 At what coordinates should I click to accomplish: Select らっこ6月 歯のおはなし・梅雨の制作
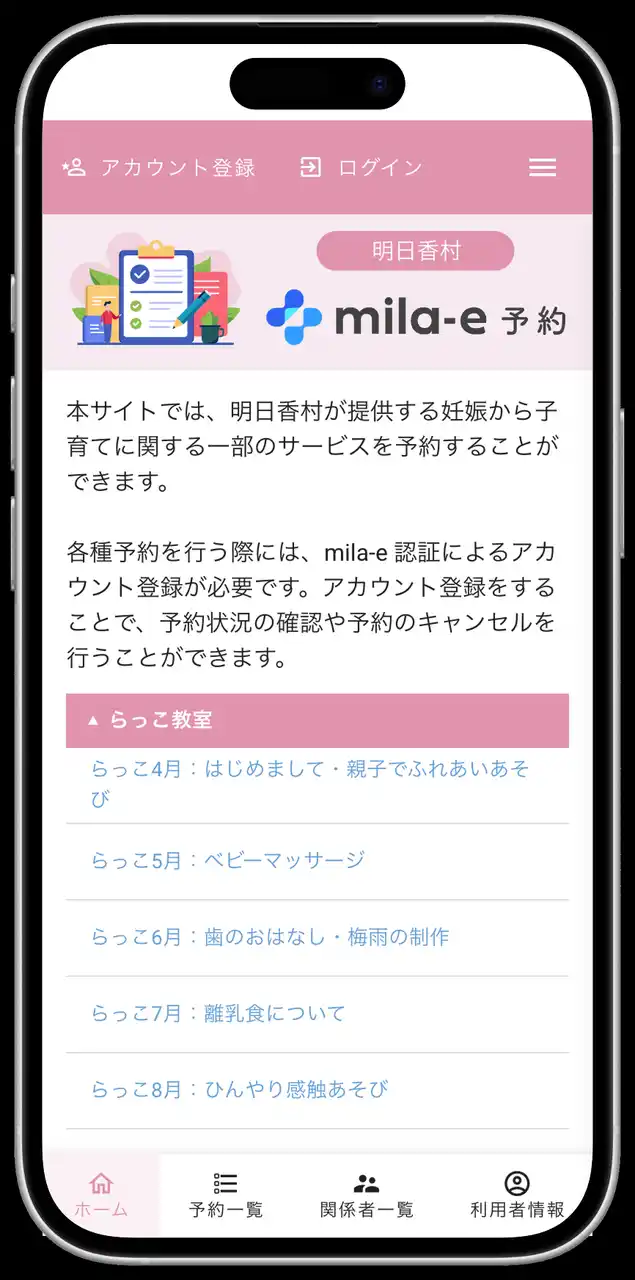(x=270, y=937)
